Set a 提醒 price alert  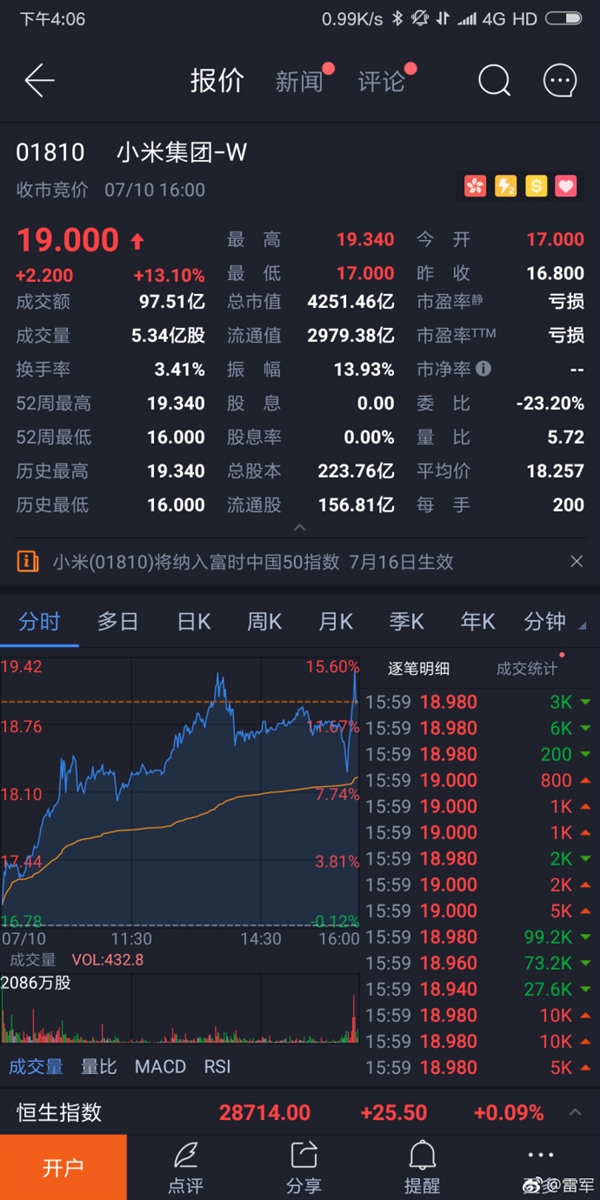(421, 1168)
